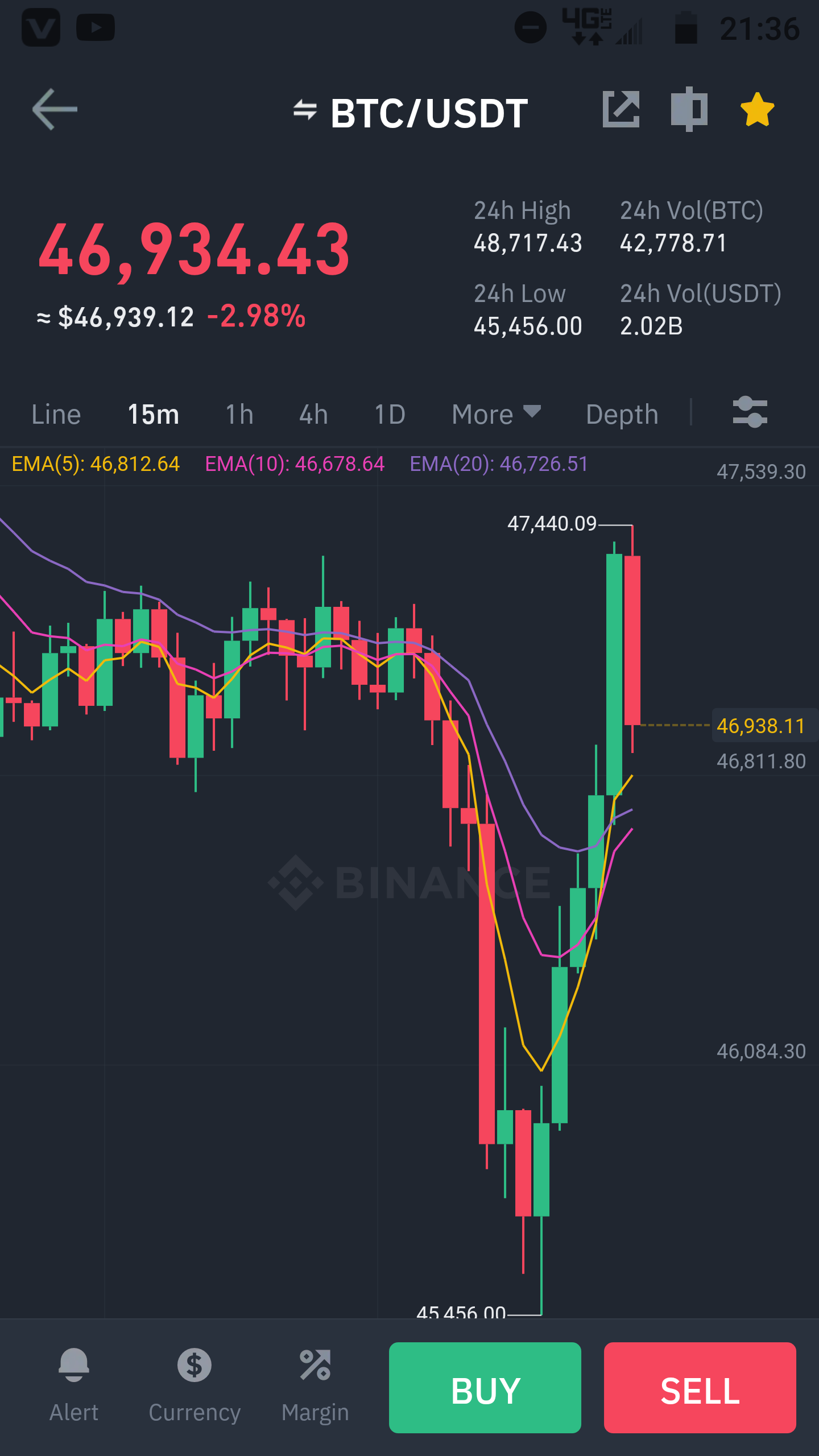Open Margin trading
This screenshot has height=1456, width=819.
coord(315,1387)
